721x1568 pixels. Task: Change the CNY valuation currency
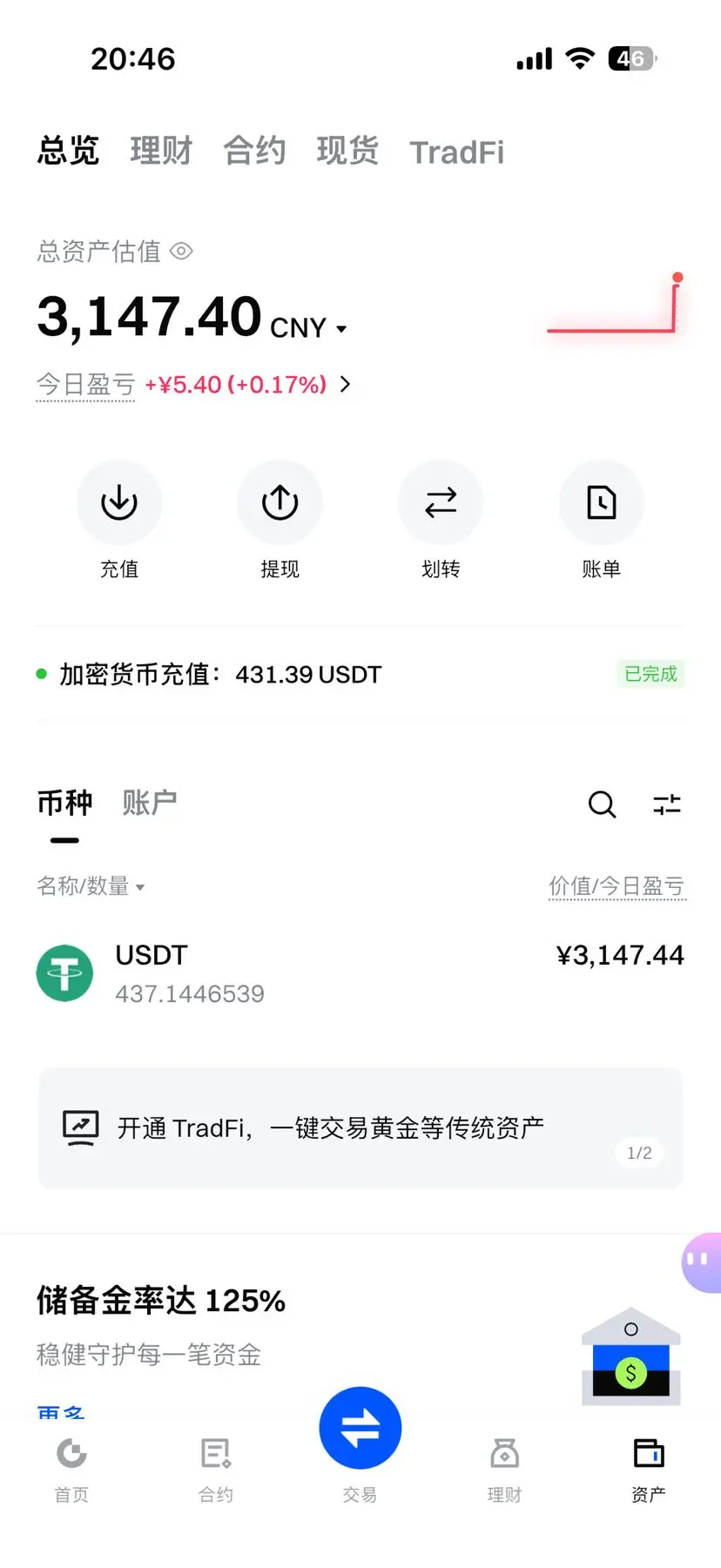coord(308,328)
